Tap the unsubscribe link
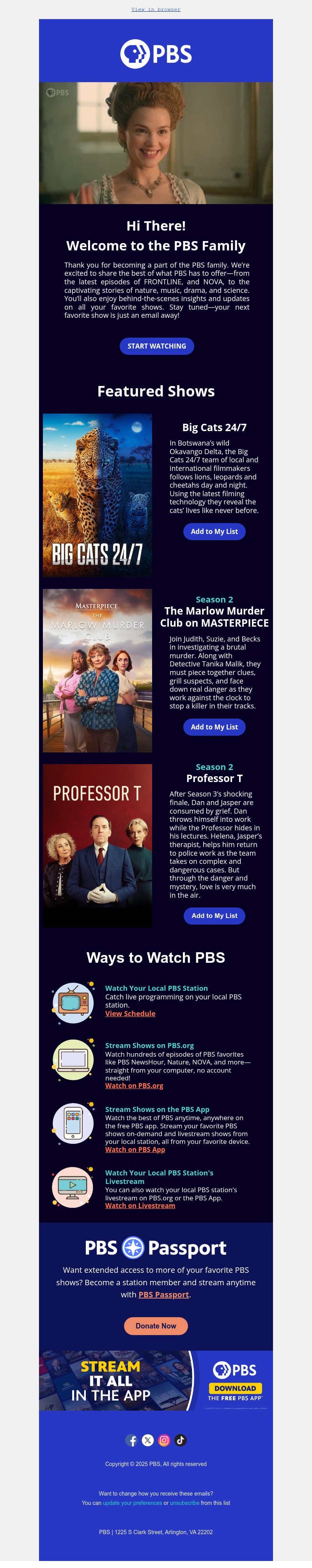 184,1503
